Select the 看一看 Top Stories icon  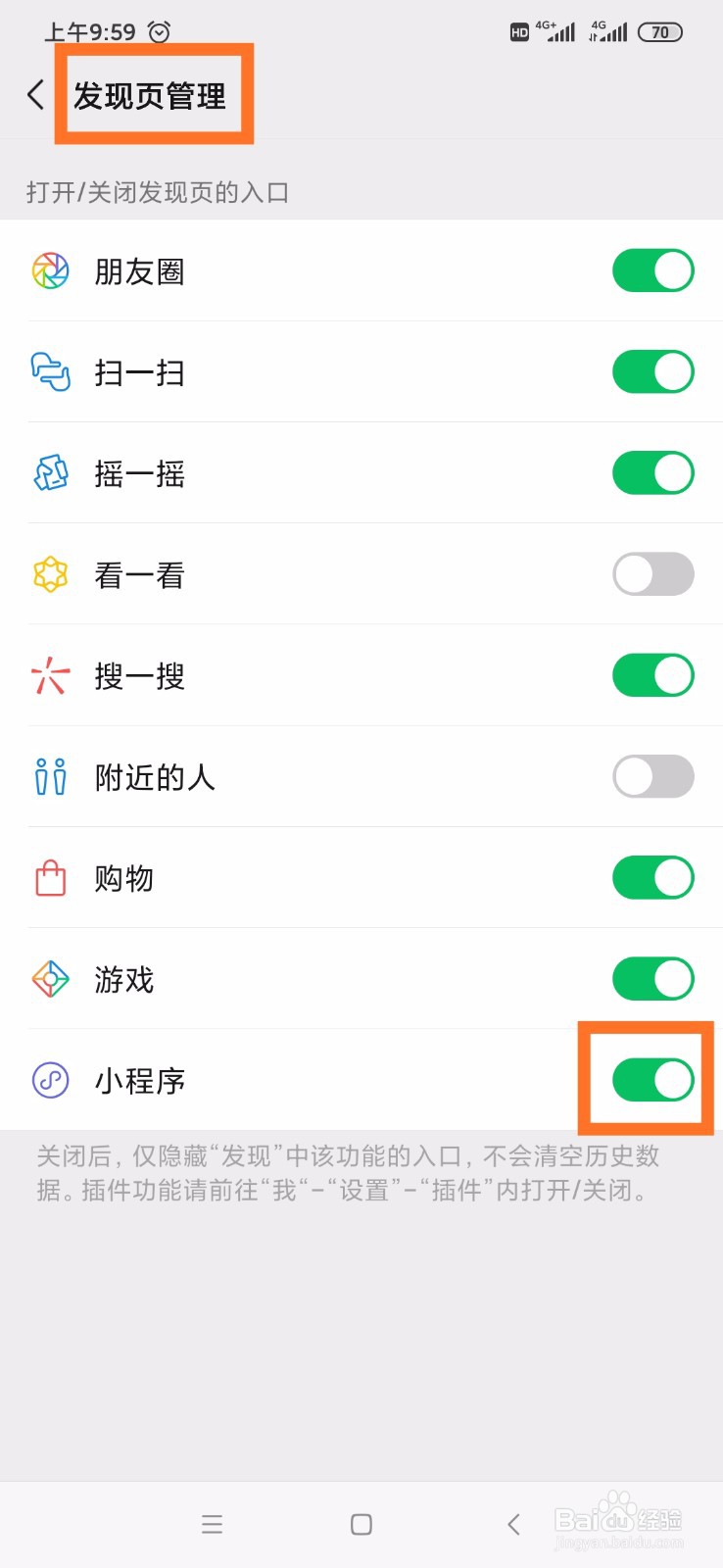coord(50,574)
